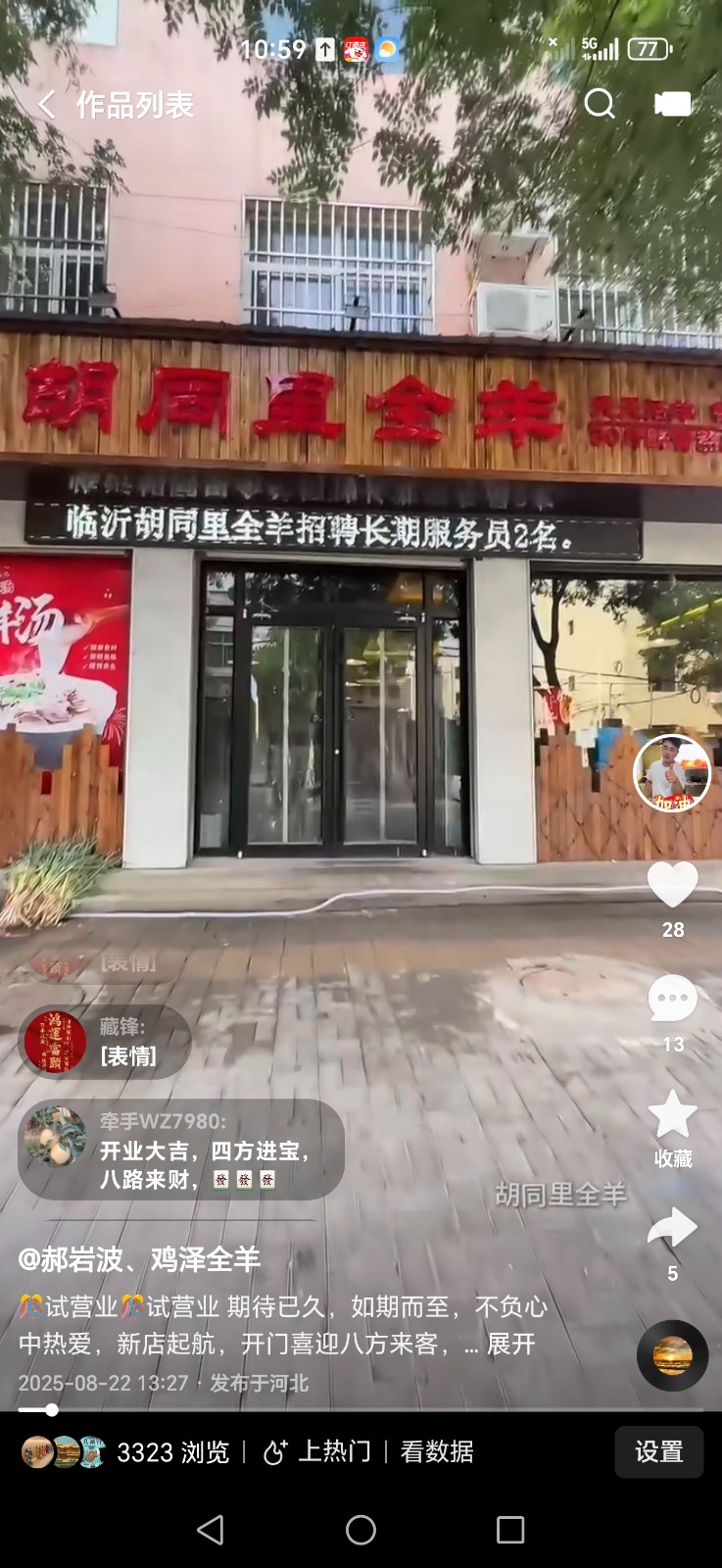The image size is (722, 1568).
Task: Open the spinning music disc
Action: [672, 1355]
